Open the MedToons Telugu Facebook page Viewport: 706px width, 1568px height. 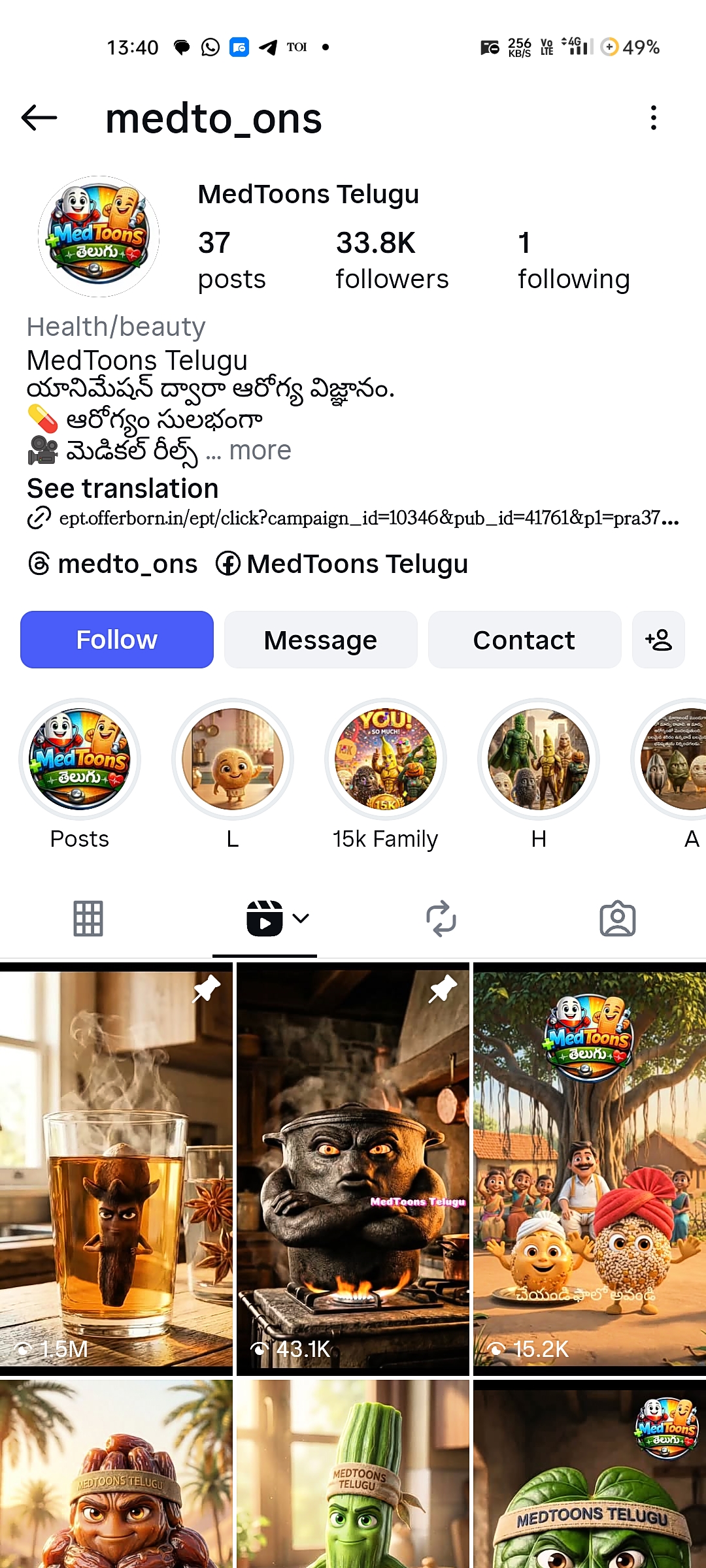(x=343, y=564)
